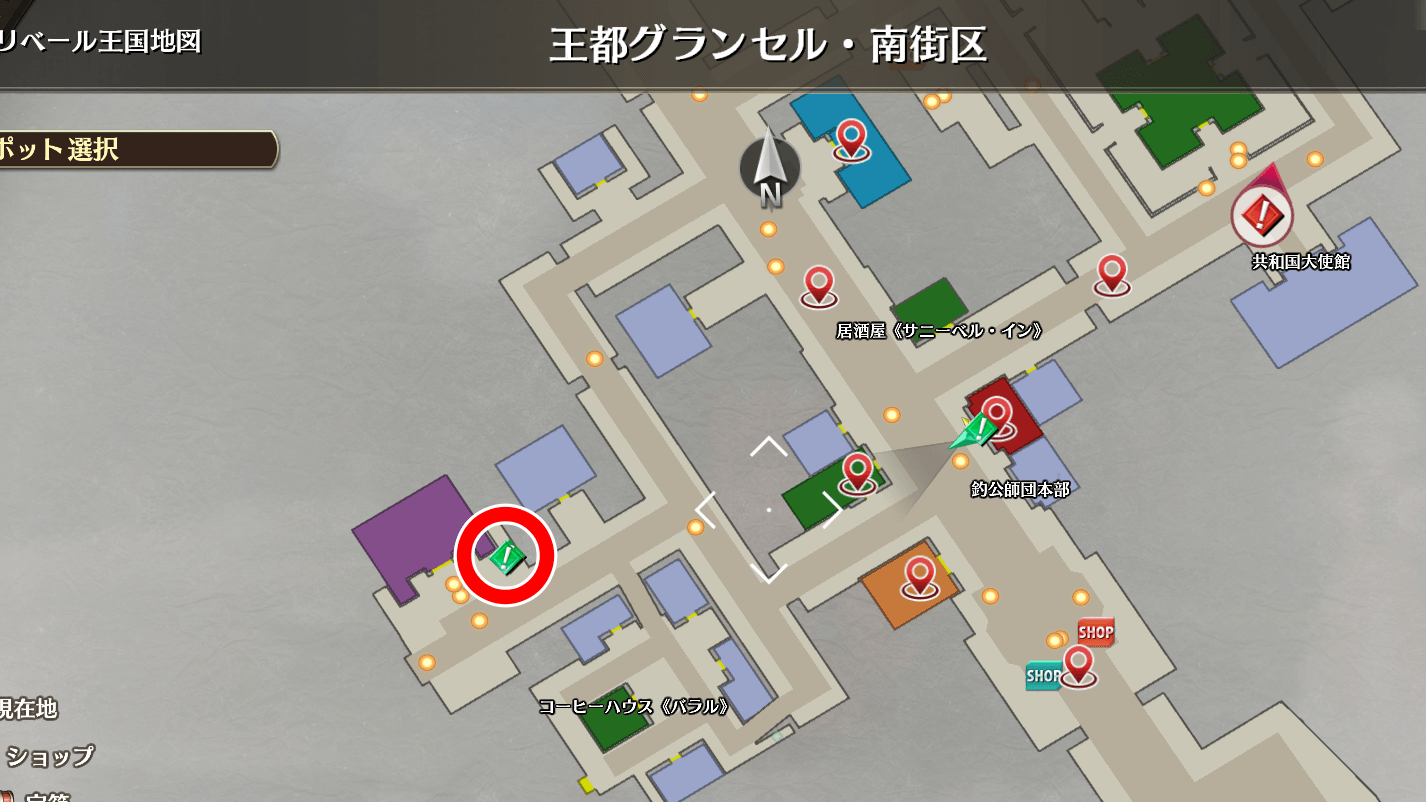This screenshot has height=802, width=1426.
Task: Select the pin on the green building at map center
Action: point(857,472)
